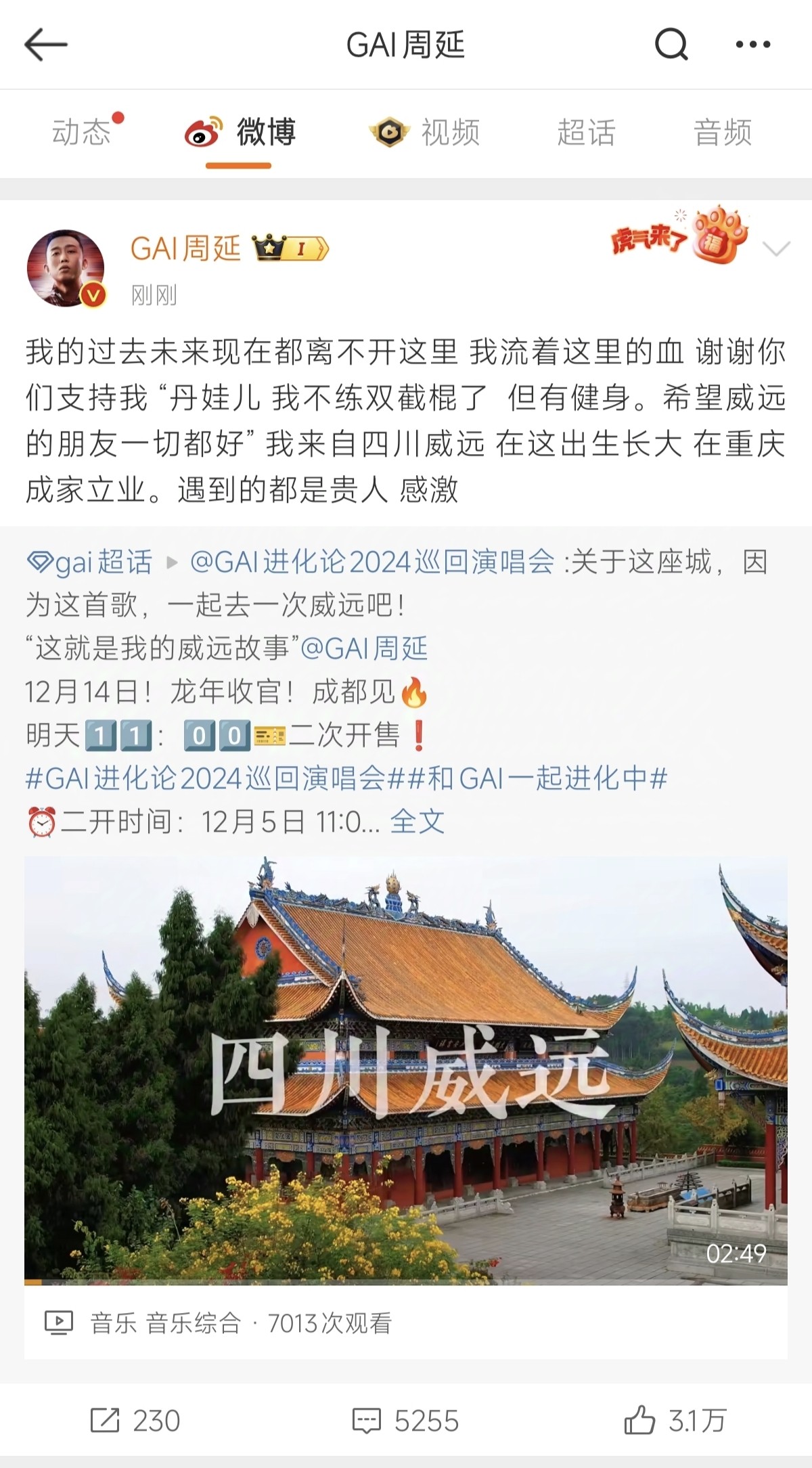Switch to the 动态 tab
812x1468 pixels.
82,132
